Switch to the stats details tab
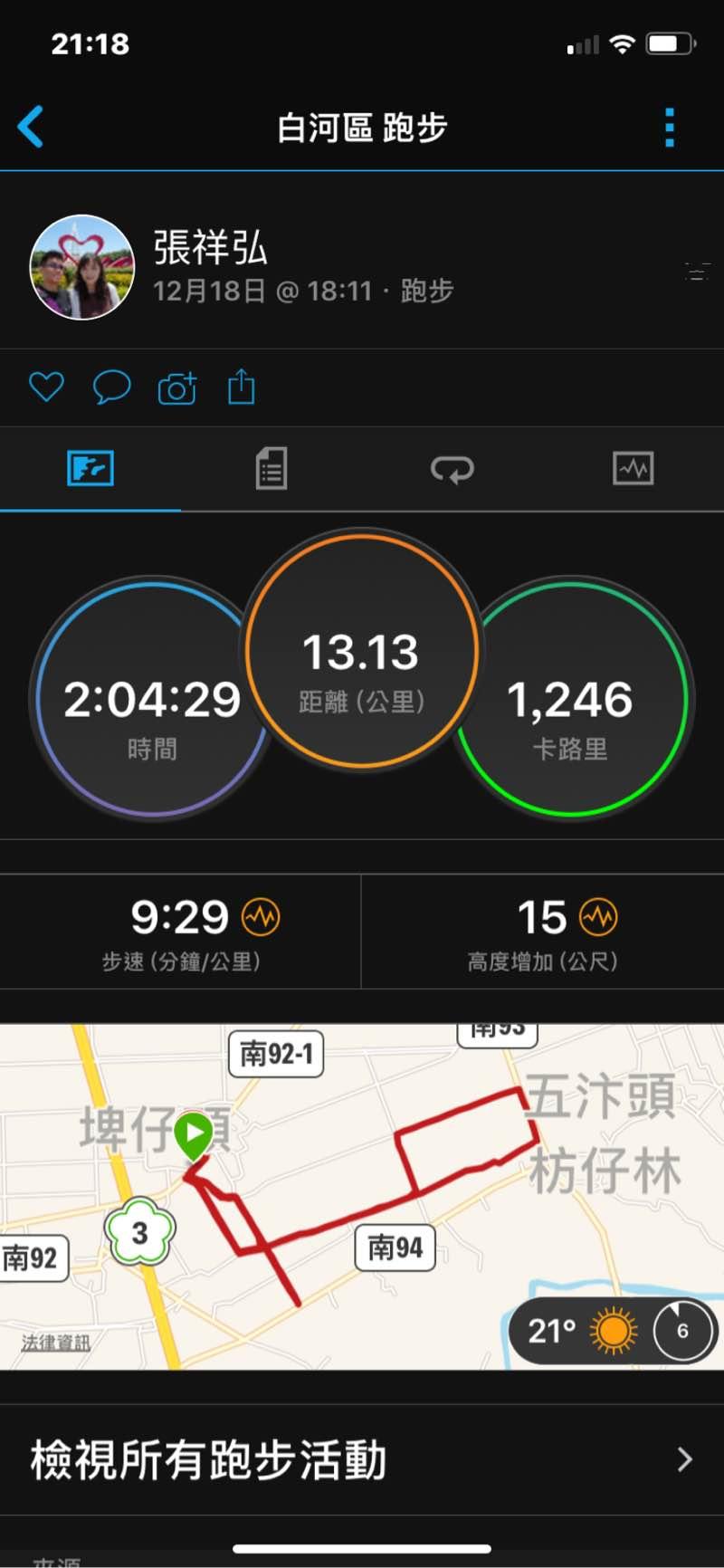This screenshot has height=1568, width=724. tap(271, 469)
